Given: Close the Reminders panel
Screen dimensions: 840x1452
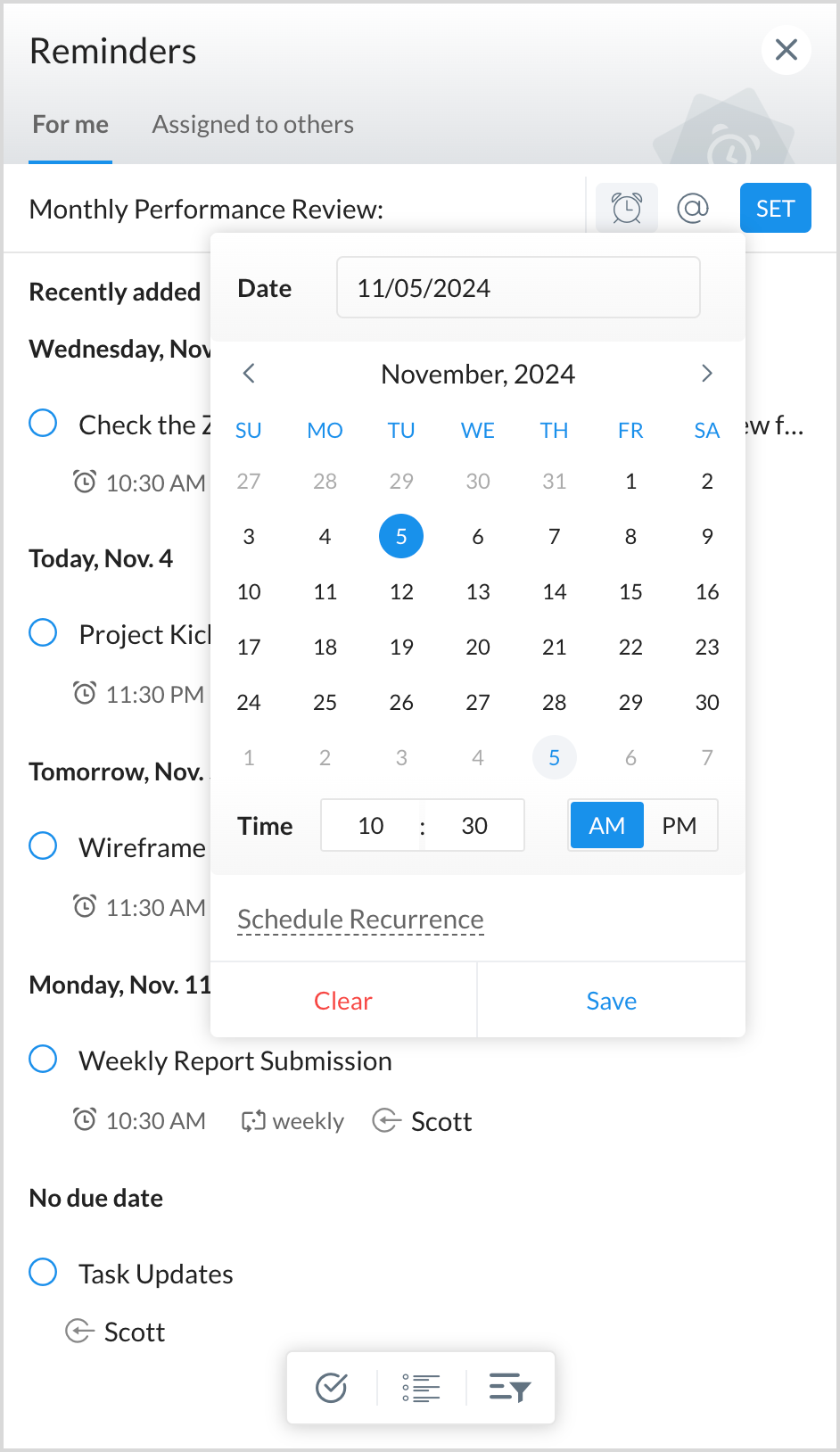Looking at the screenshot, I should click(786, 50).
